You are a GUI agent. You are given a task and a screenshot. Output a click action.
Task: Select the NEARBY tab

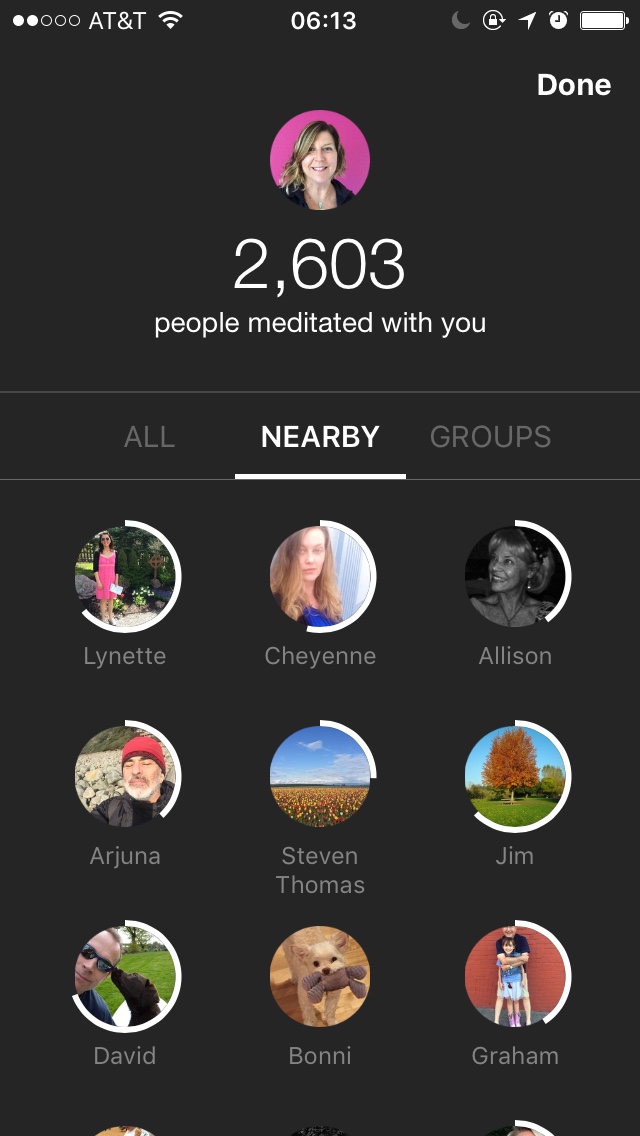click(x=320, y=437)
